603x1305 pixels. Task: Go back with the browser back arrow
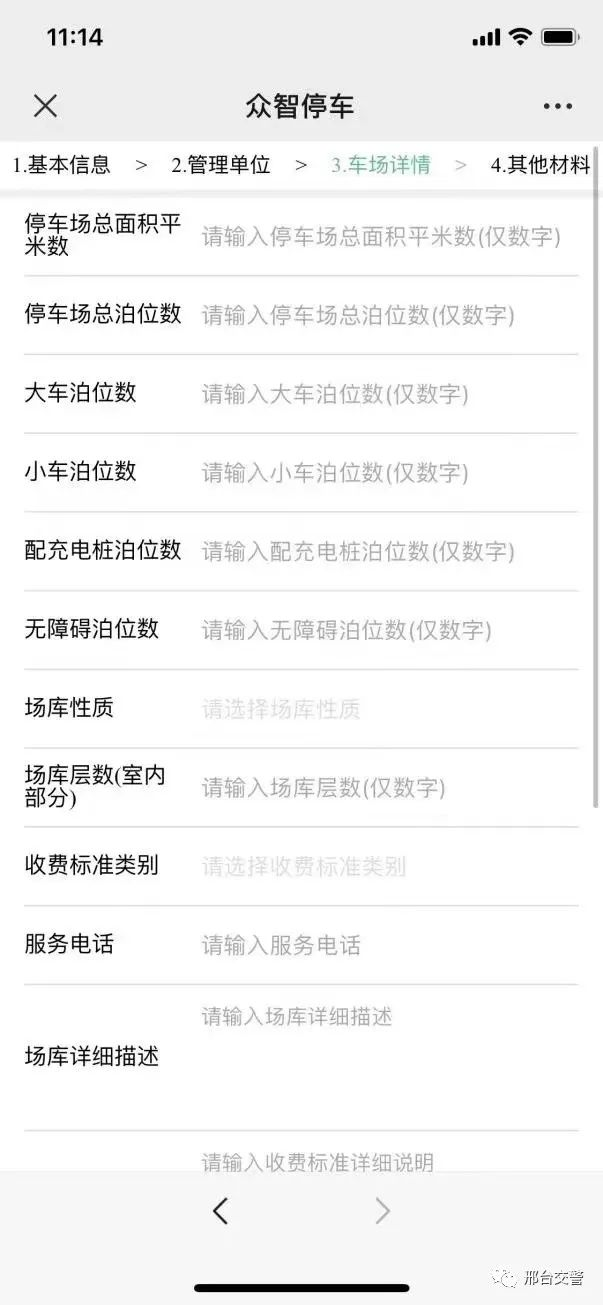221,1211
